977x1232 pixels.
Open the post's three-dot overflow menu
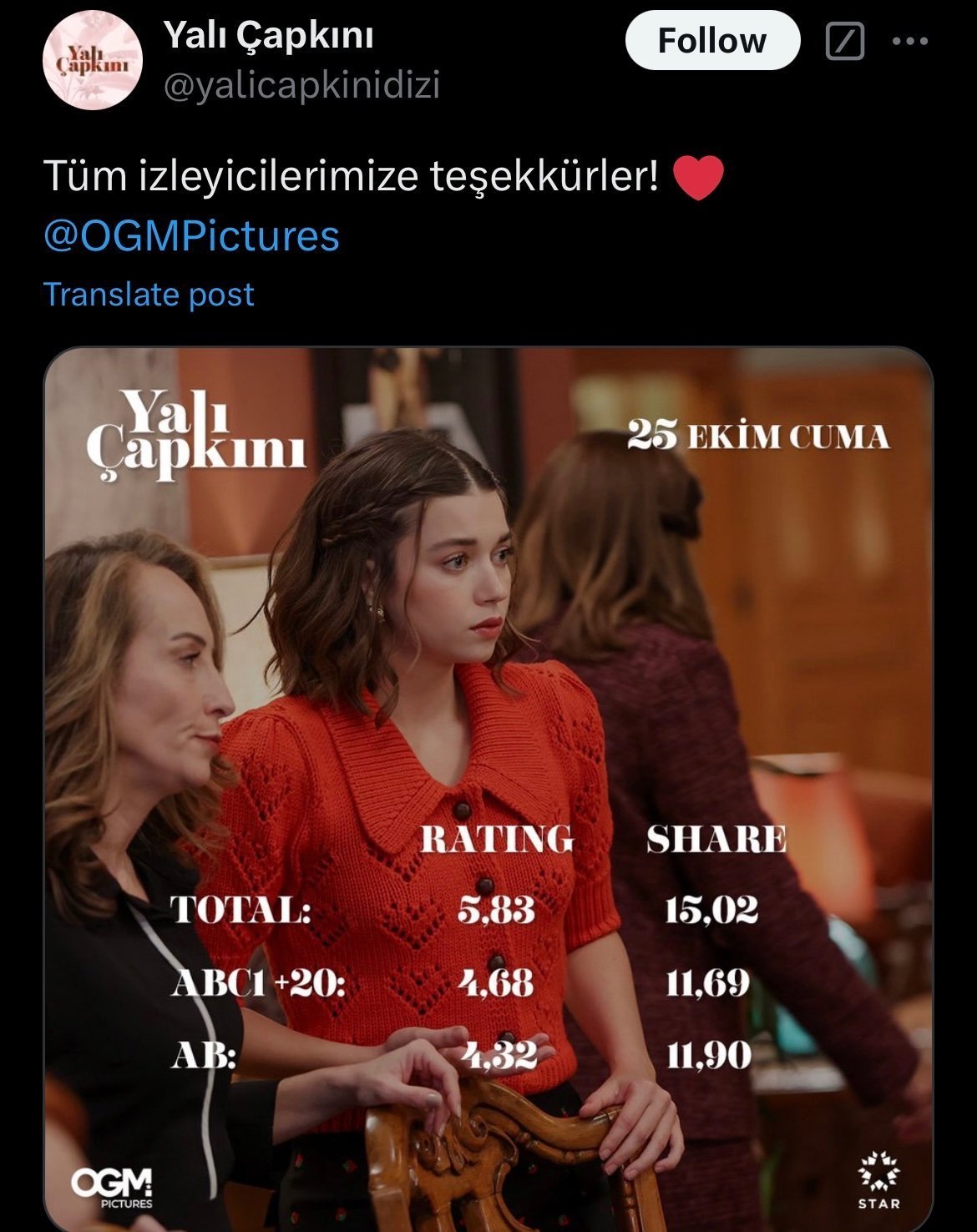[909, 41]
